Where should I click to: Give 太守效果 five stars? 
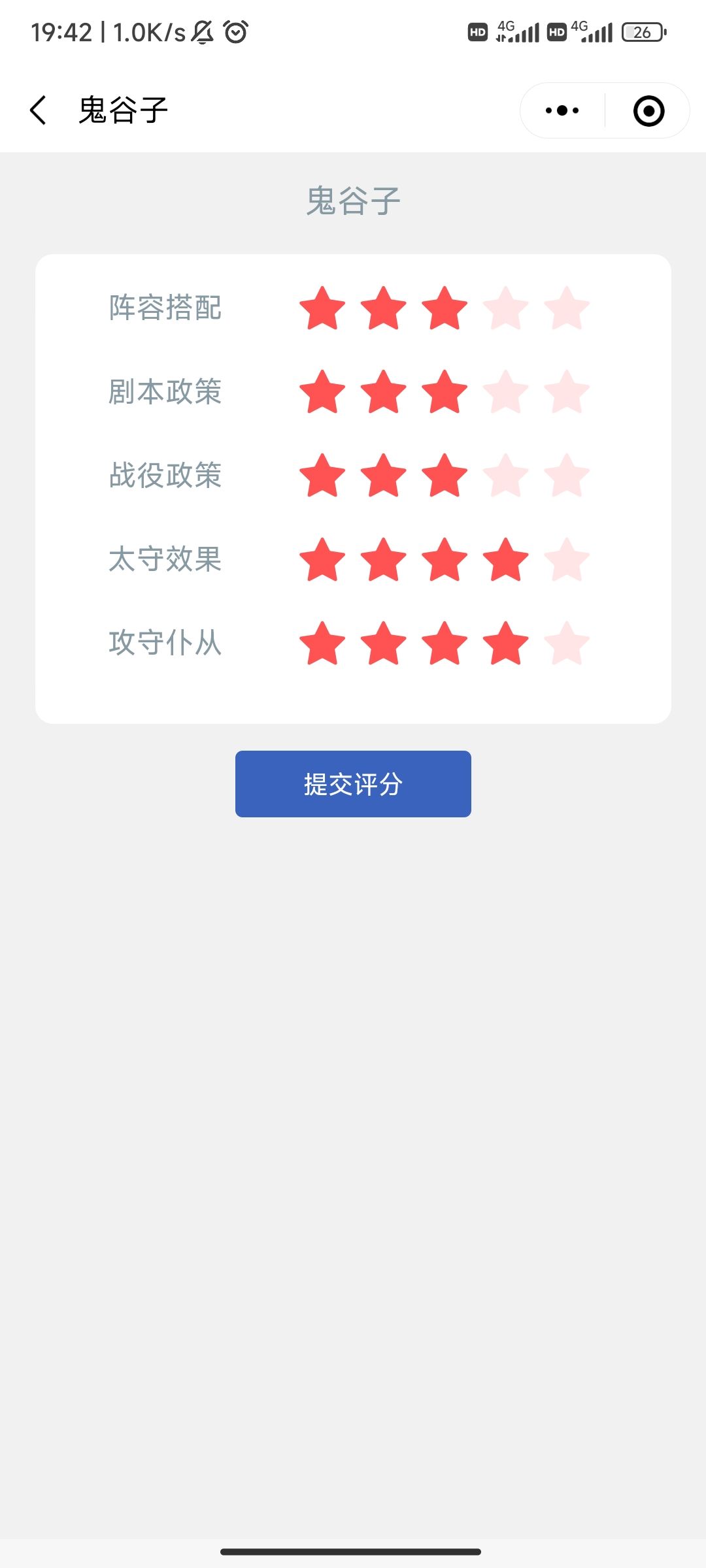[567, 560]
